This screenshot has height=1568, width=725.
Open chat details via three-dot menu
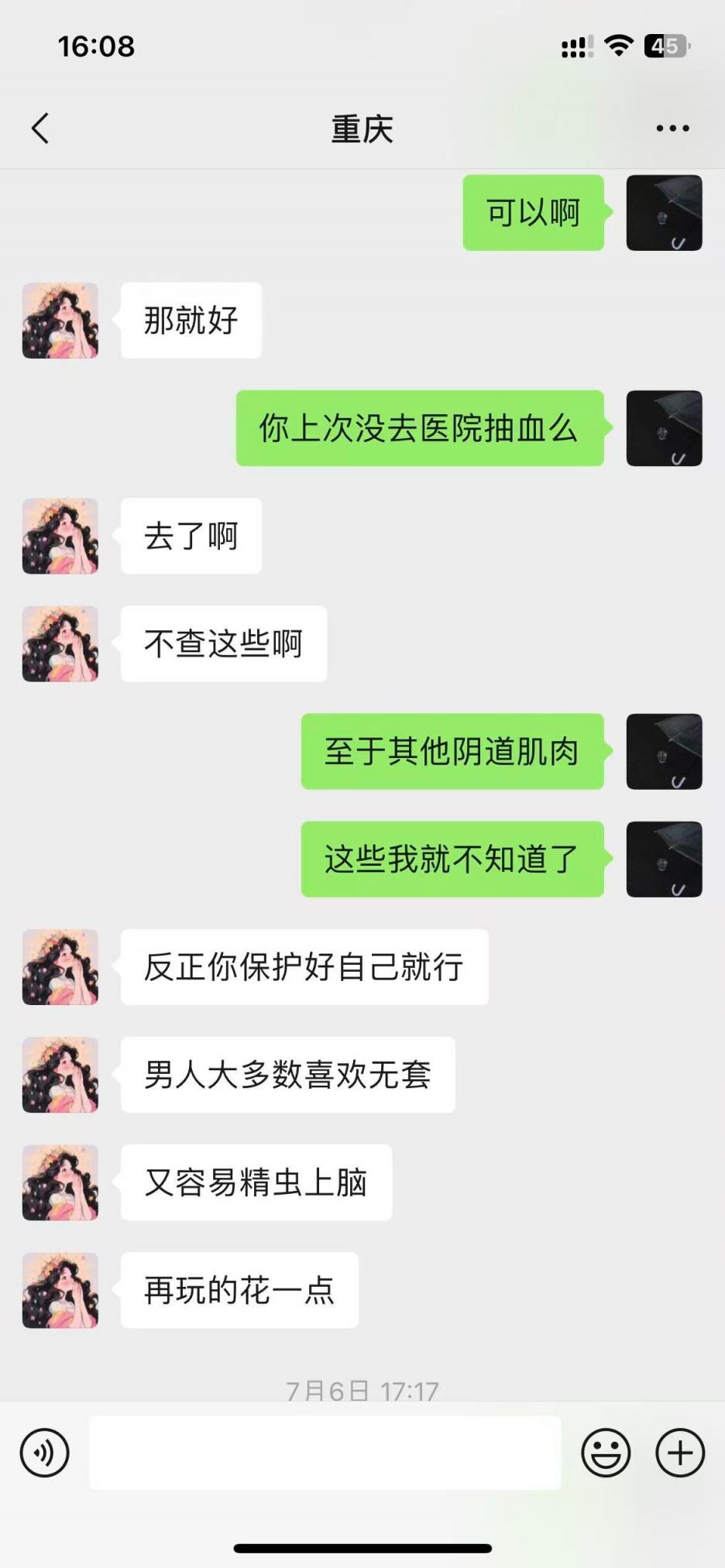(672, 129)
